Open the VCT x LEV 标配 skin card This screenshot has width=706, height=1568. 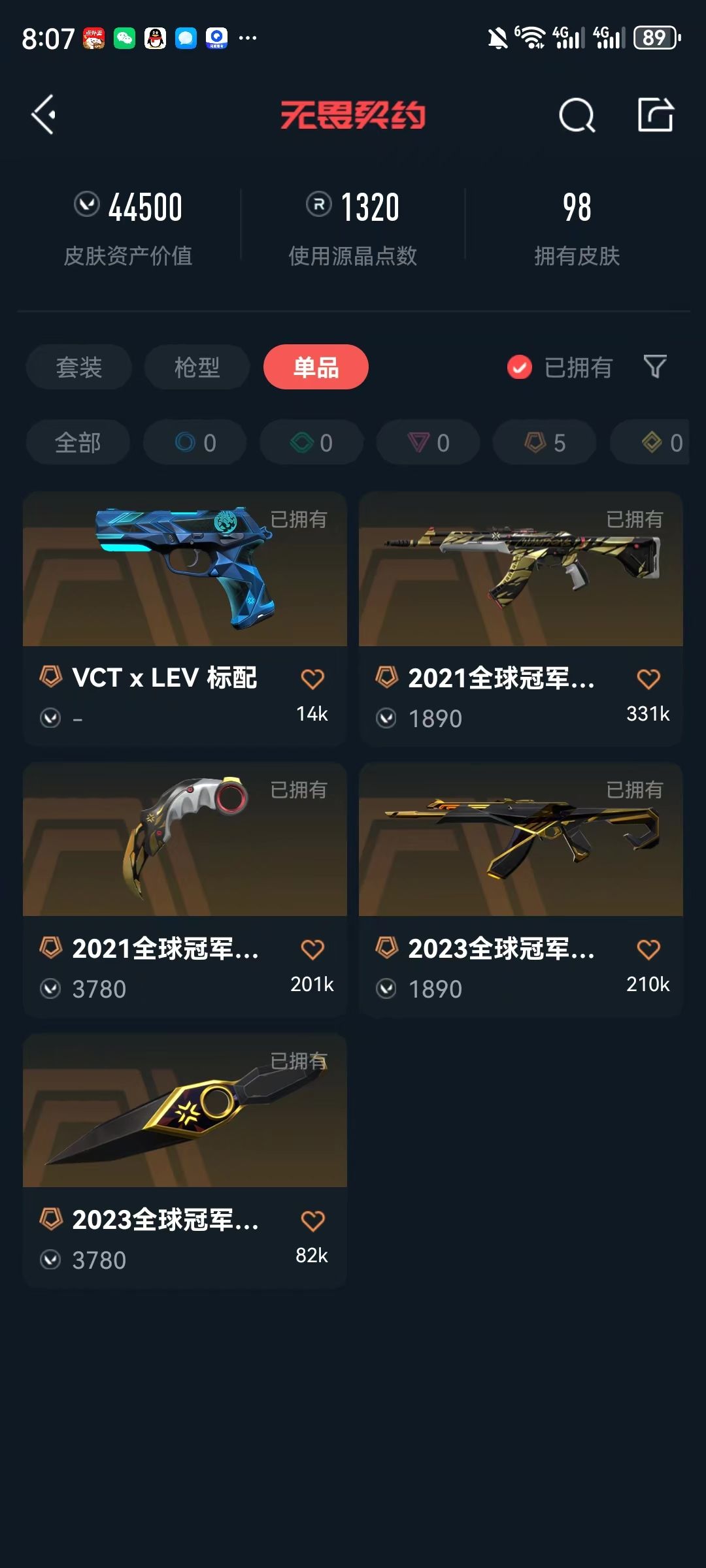[x=185, y=619]
